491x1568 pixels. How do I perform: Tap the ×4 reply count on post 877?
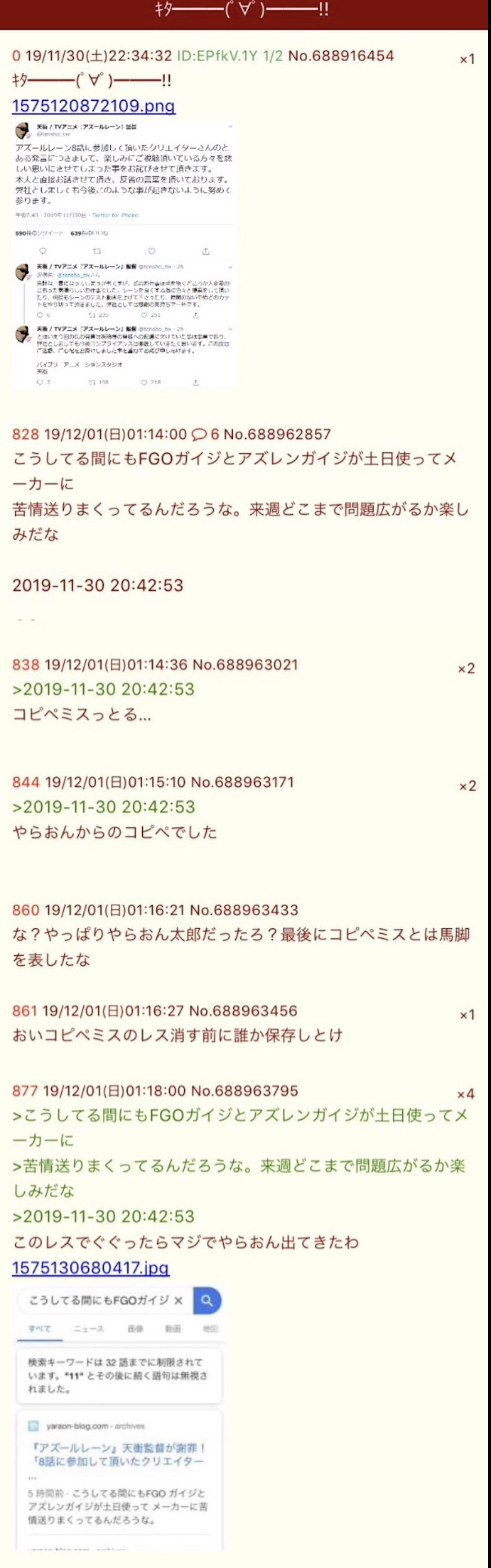pyautogui.click(x=465, y=1094)
